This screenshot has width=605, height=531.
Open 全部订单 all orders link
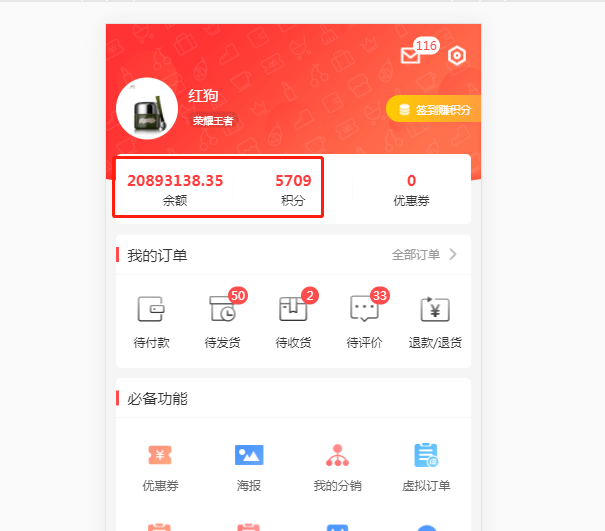[424, 255]
